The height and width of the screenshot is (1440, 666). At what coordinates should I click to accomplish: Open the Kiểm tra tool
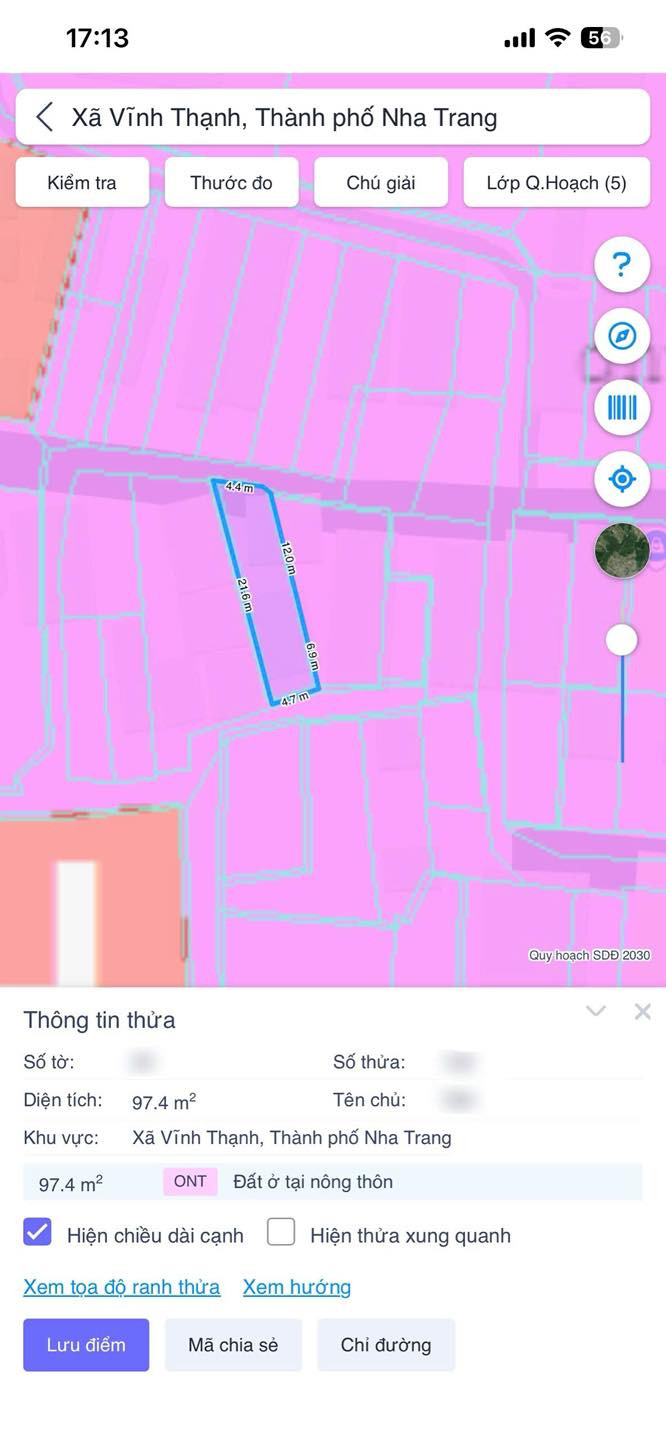82,183
